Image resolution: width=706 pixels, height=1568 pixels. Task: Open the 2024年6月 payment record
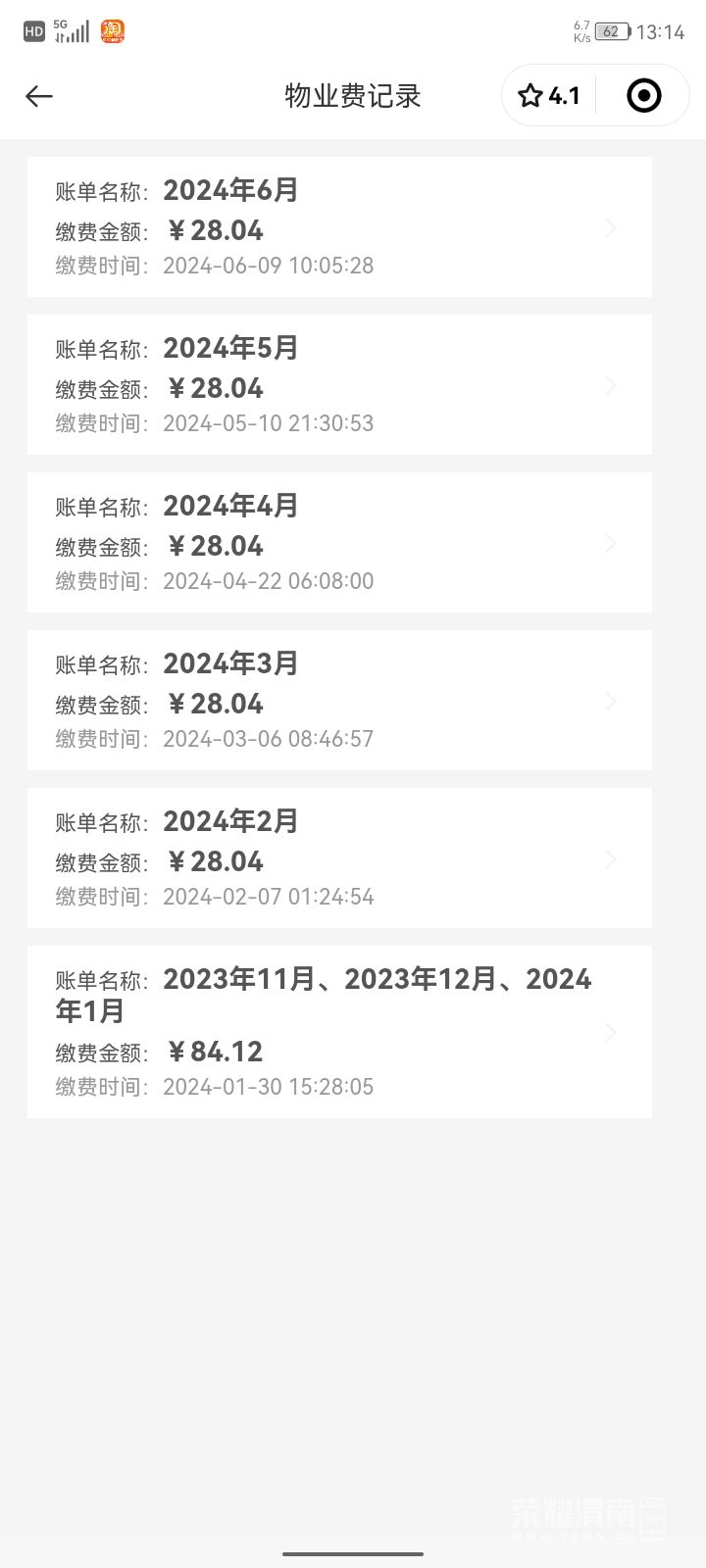[339, 227]
